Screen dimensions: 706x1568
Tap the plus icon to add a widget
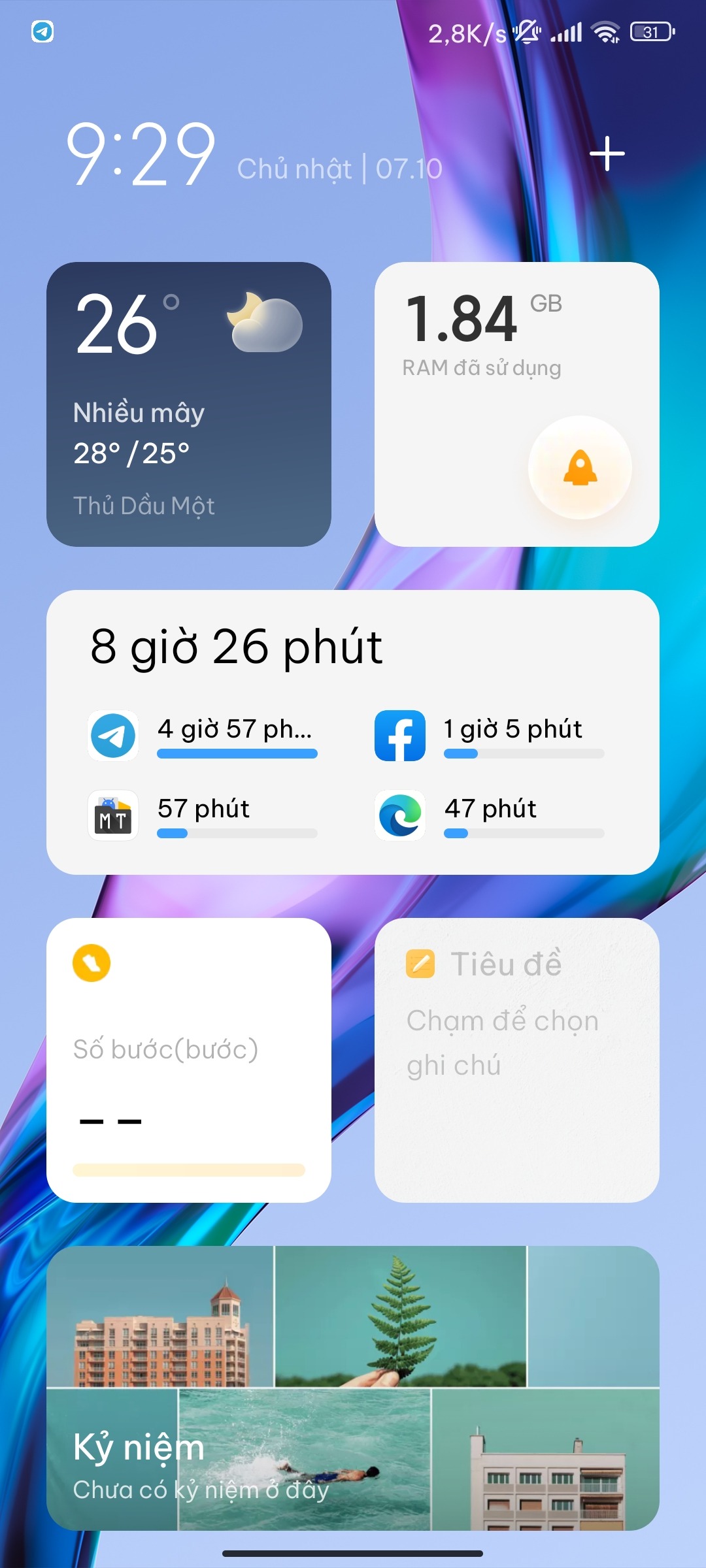(x=607, y=154)
